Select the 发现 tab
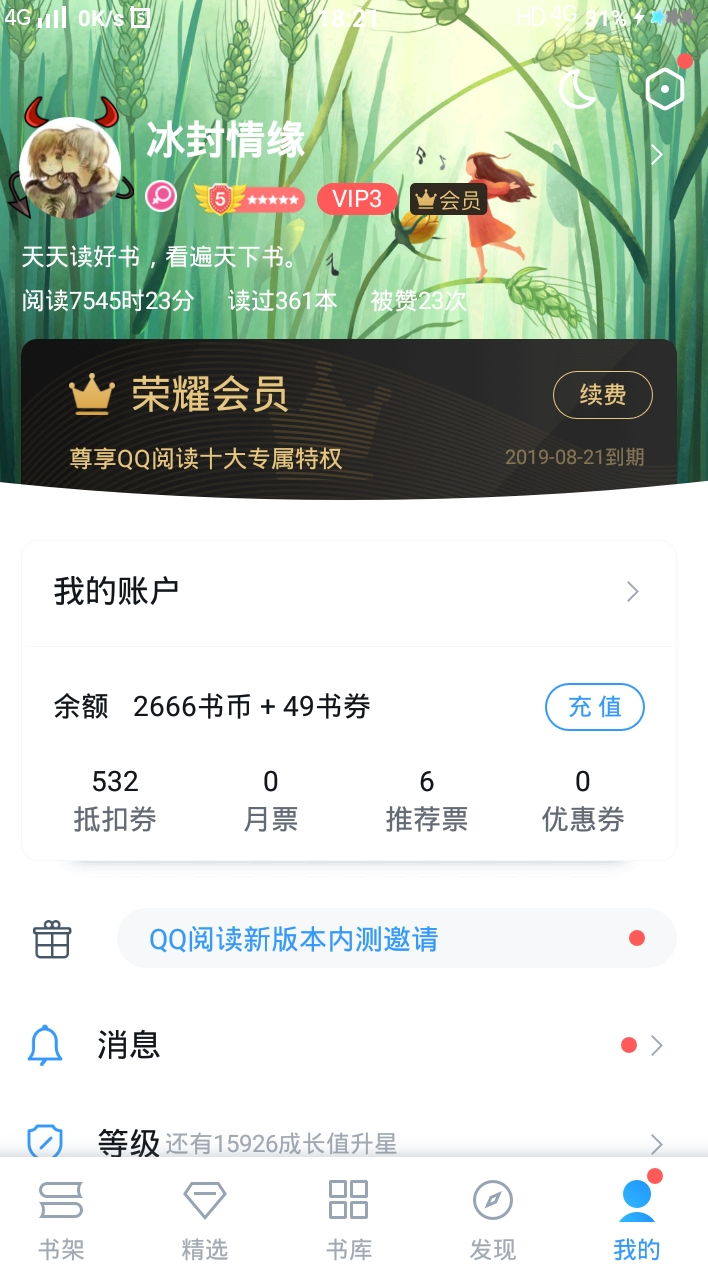Viewport: 708px width, 1272px height. tap(493, 1218)
